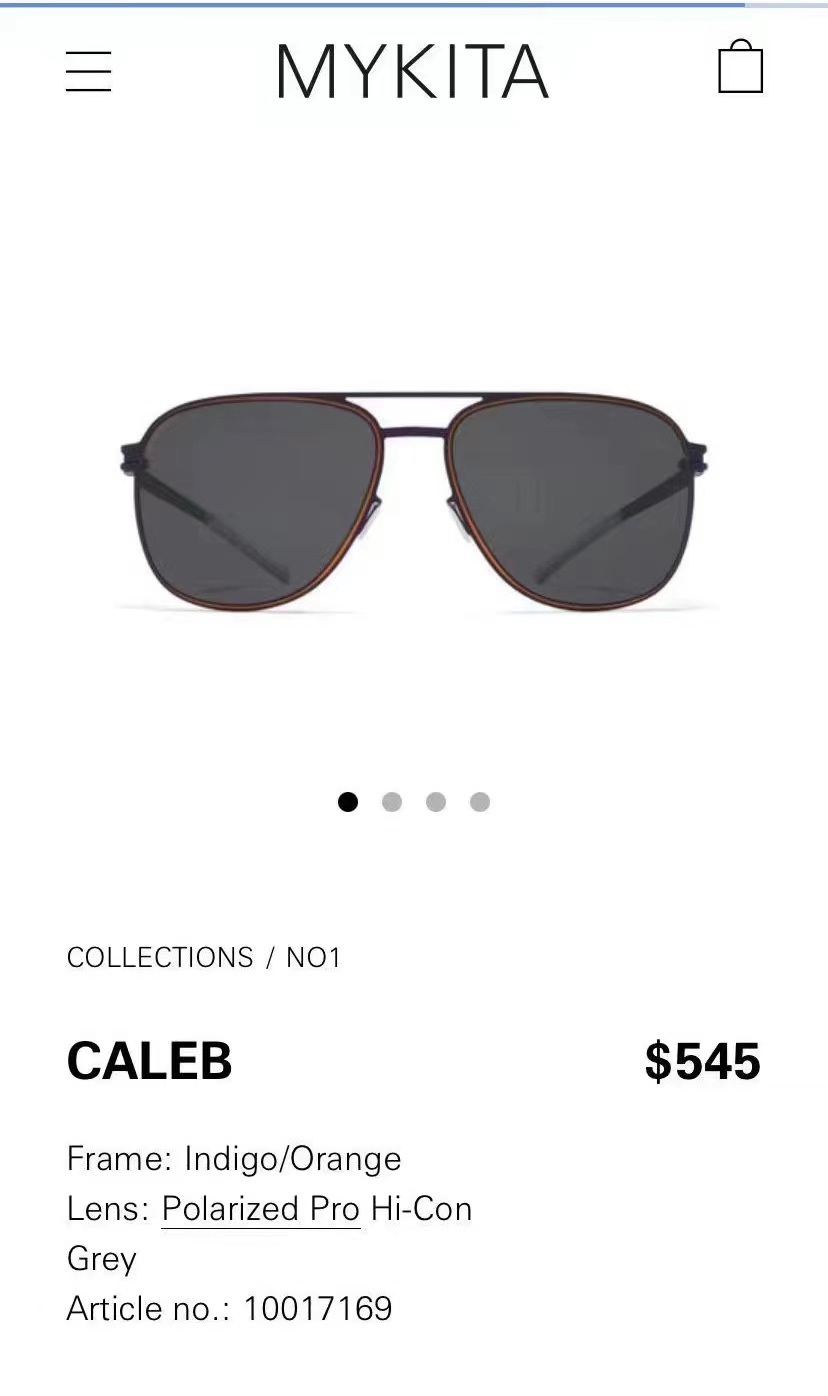Open the shopping bag
This screenshot has height=1396, width=828.
coord(740,67)
